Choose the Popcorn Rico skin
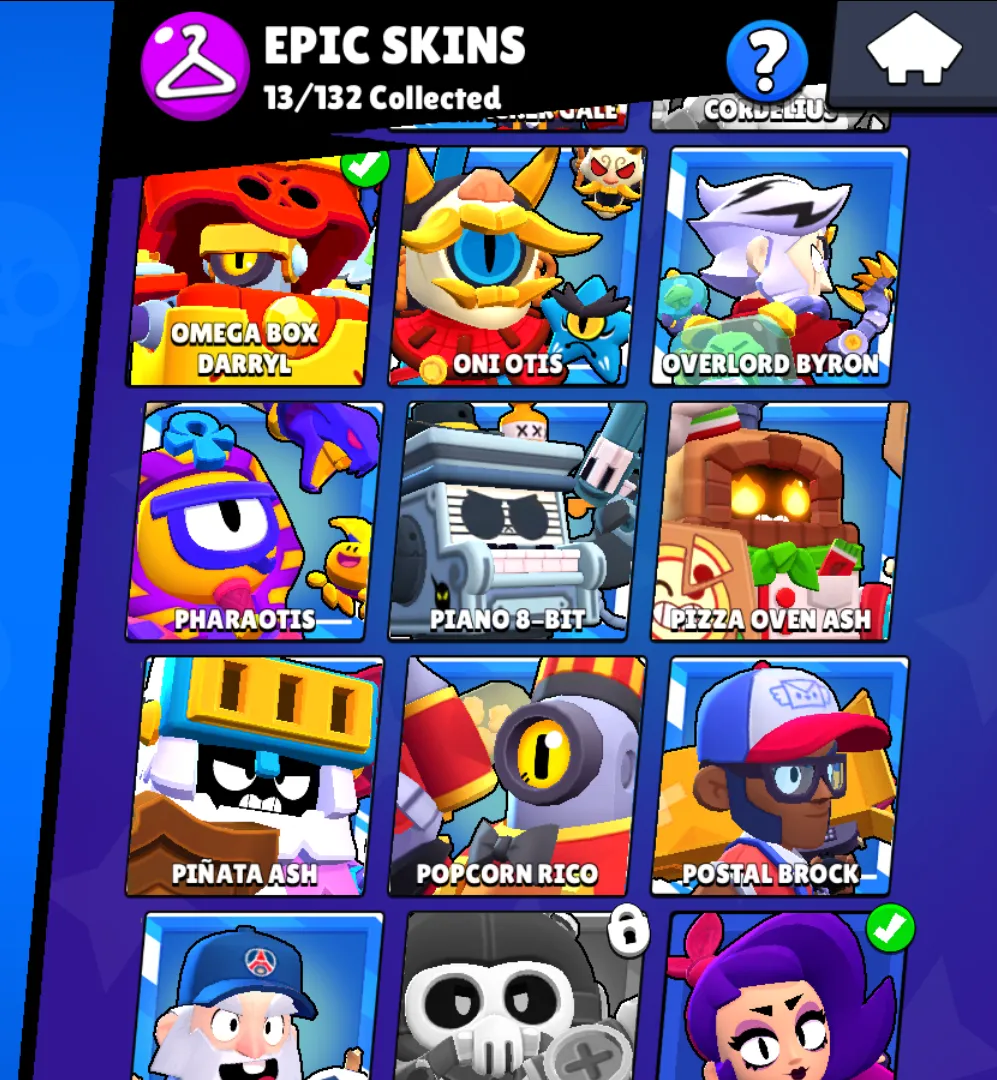This screenshot has width=997, height=1080. pyautogui.click(x=515, y=776)
